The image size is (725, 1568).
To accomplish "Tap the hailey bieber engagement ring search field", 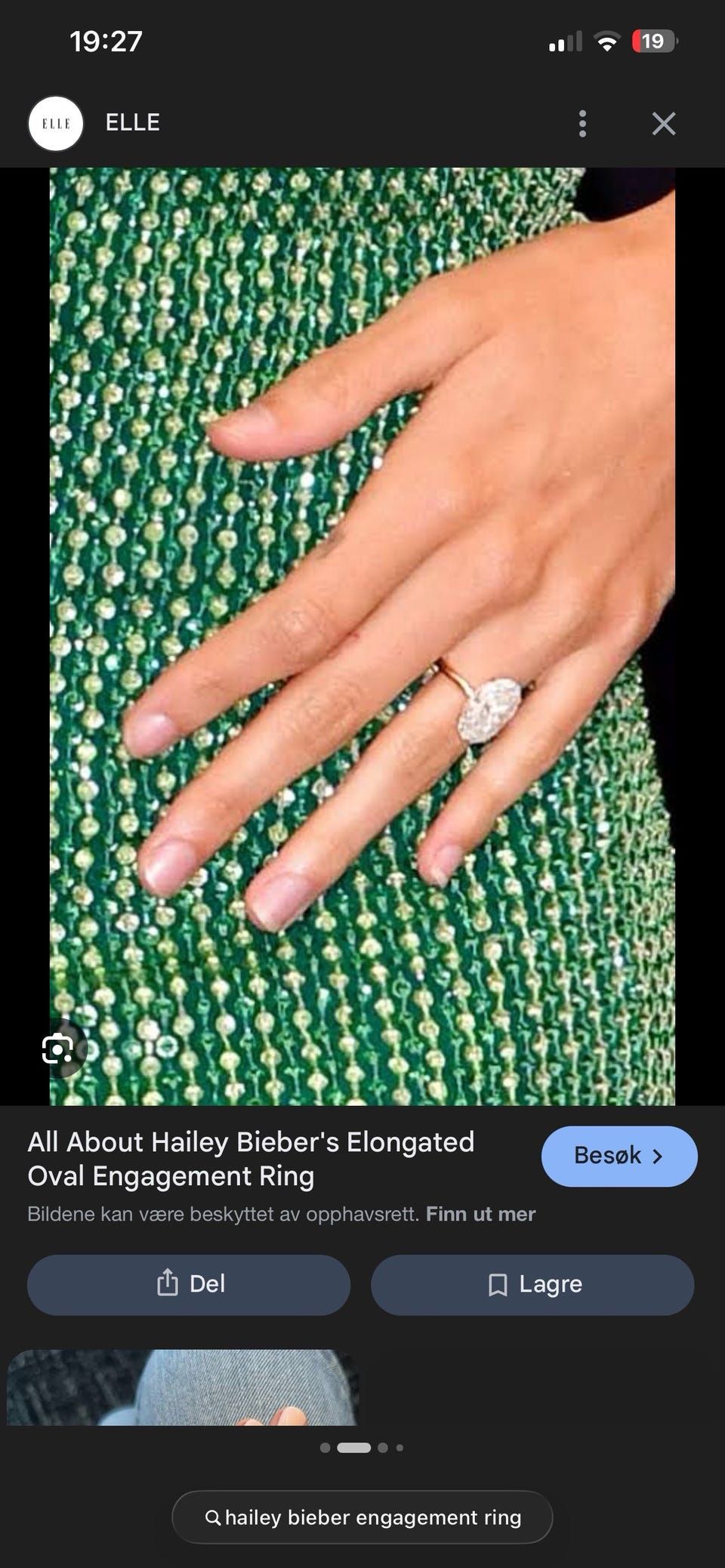I will [362, 1517].
